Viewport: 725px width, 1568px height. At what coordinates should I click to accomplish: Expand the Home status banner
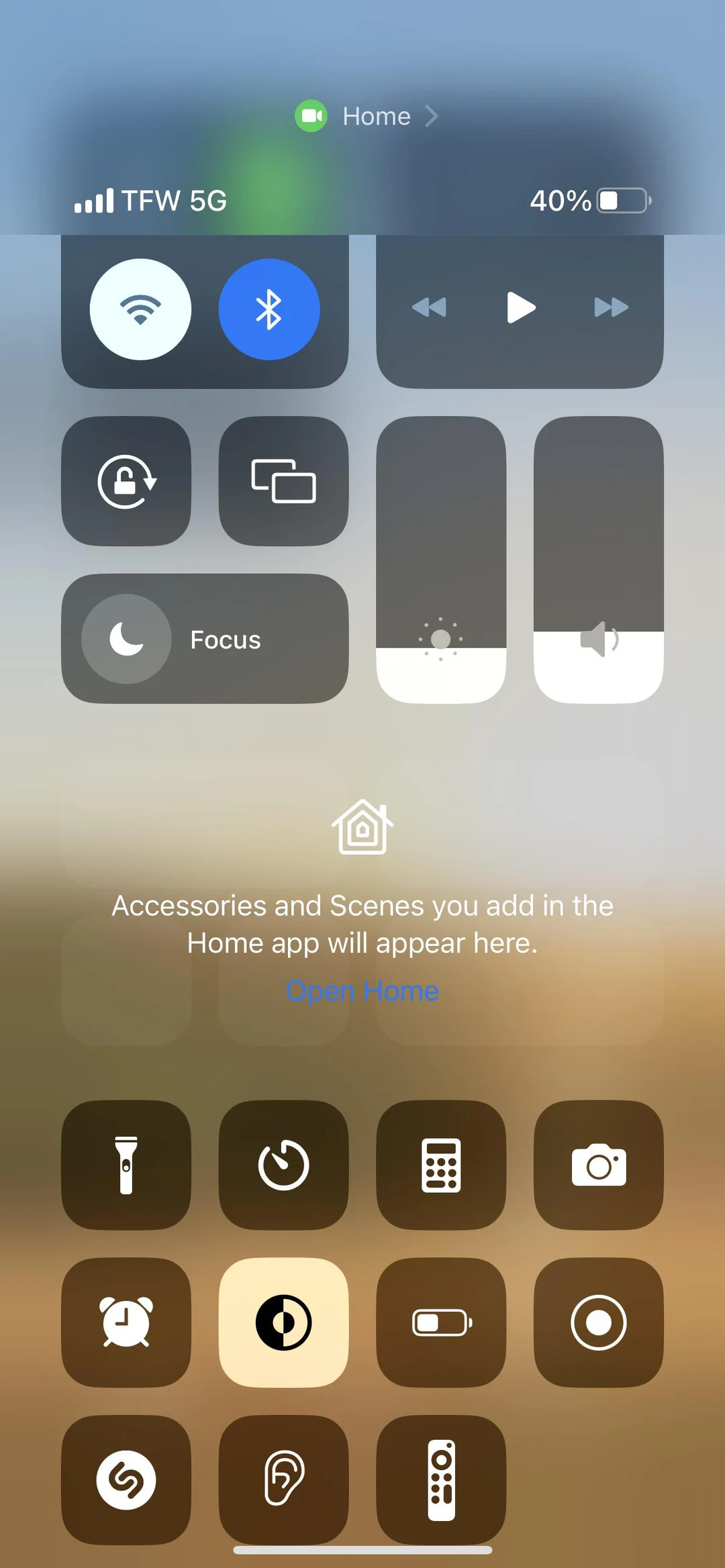[x=362, y=115]
